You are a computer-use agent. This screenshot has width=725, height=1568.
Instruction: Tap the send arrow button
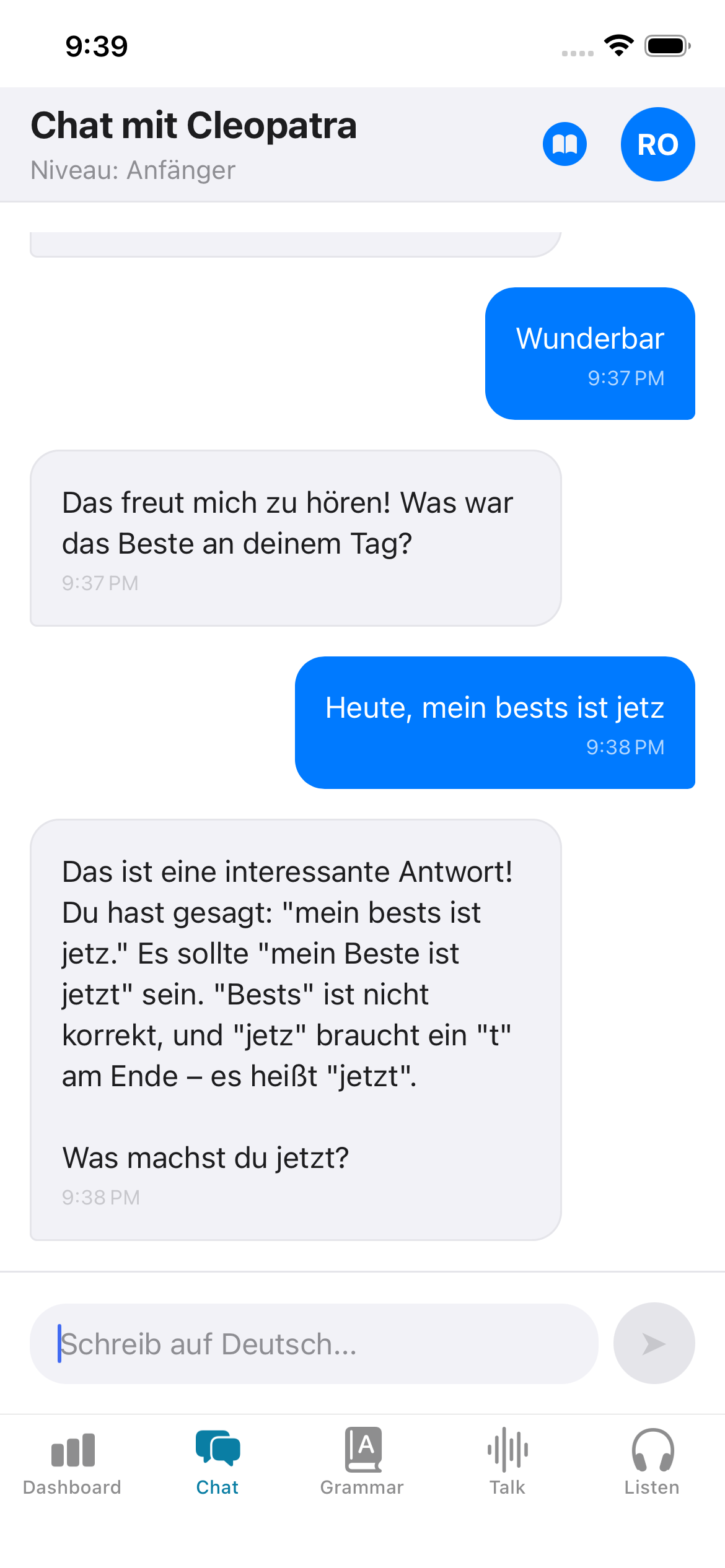point(654,1344)
